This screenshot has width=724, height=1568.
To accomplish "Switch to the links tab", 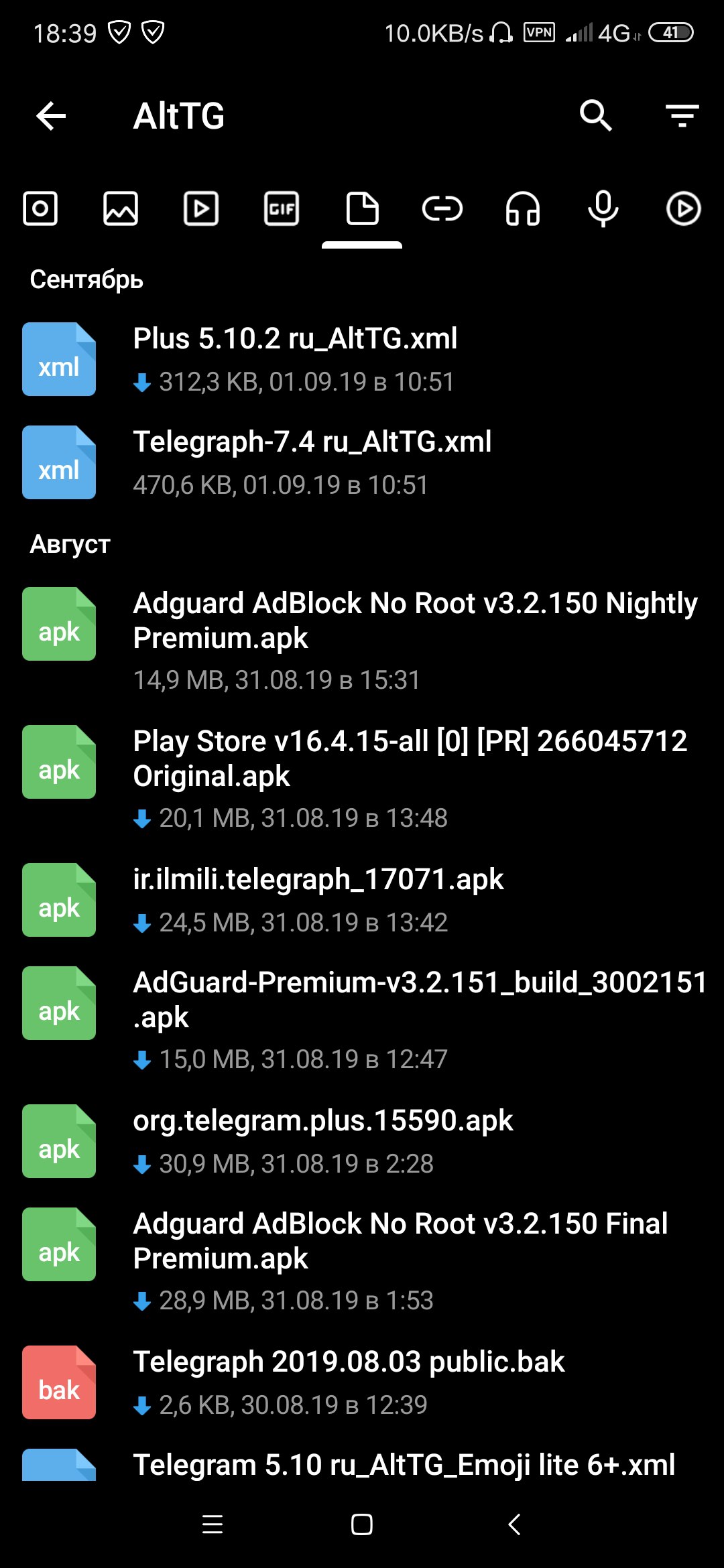I will (442, 208).
